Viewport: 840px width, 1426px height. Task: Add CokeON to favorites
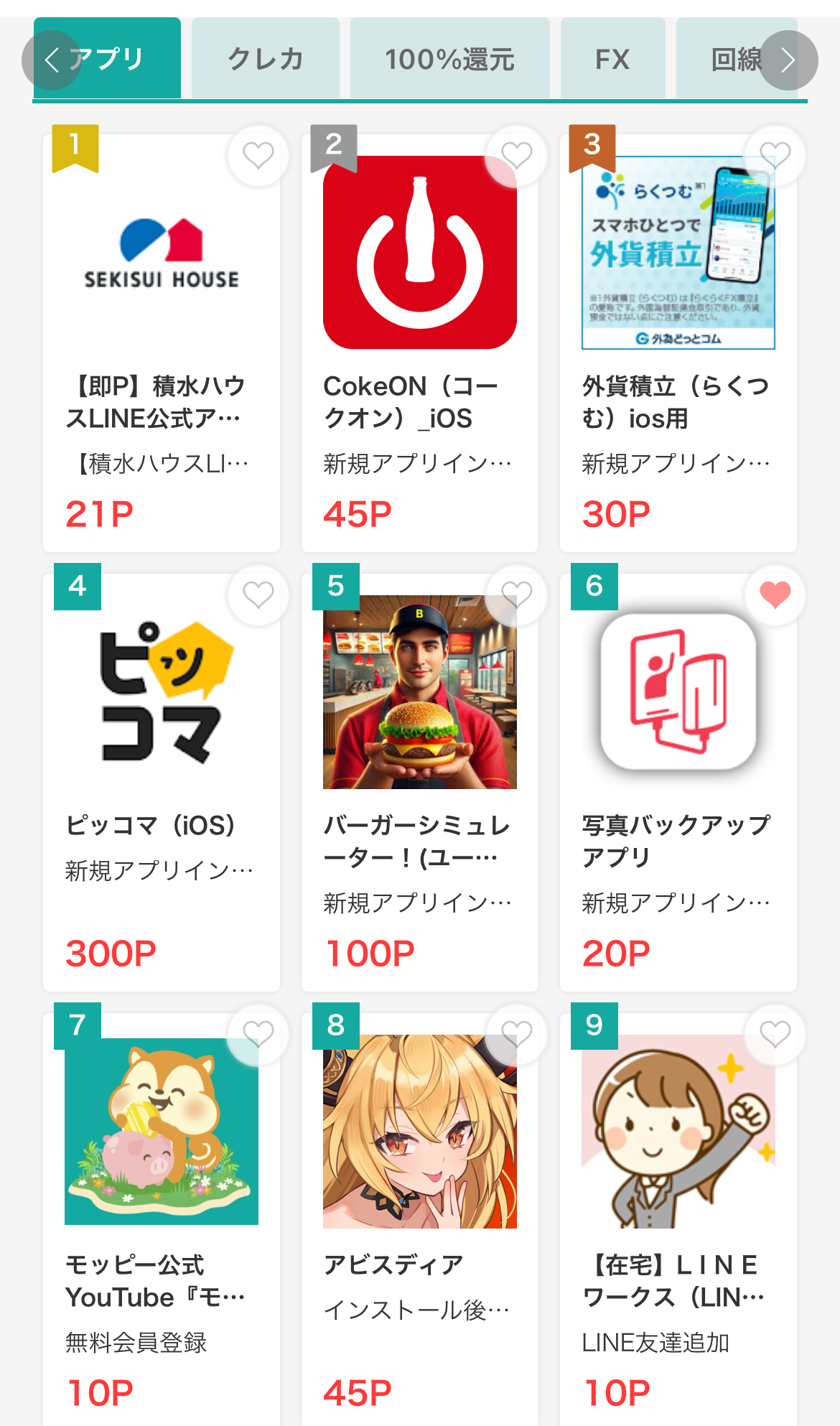(516, 156)
